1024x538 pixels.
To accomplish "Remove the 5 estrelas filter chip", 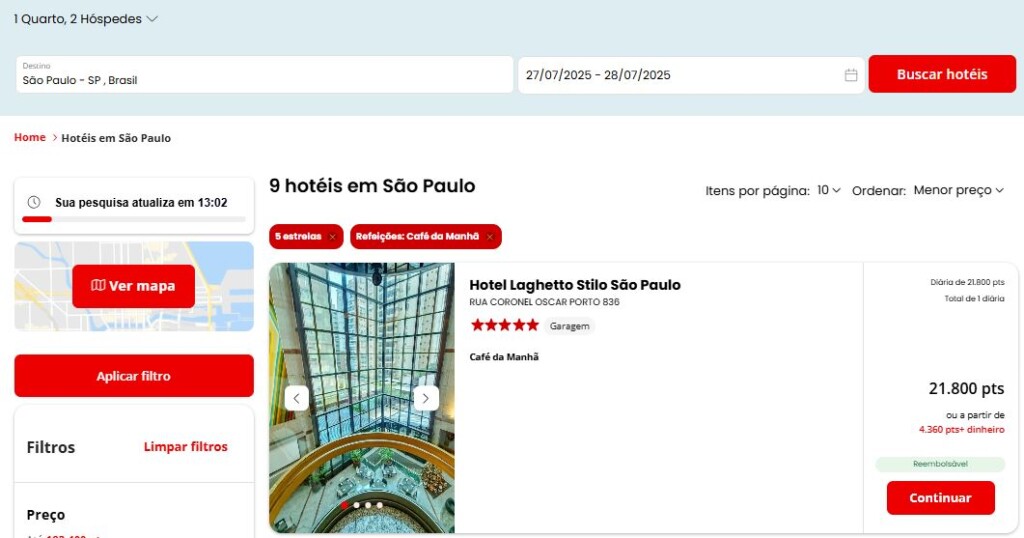I will [332, 237].
